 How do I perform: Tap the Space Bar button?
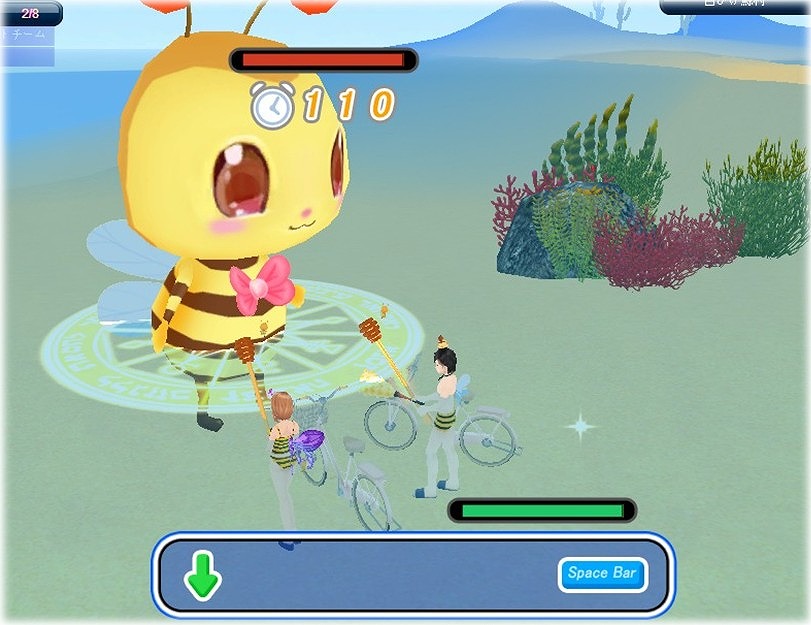click(x=602, y=574)
